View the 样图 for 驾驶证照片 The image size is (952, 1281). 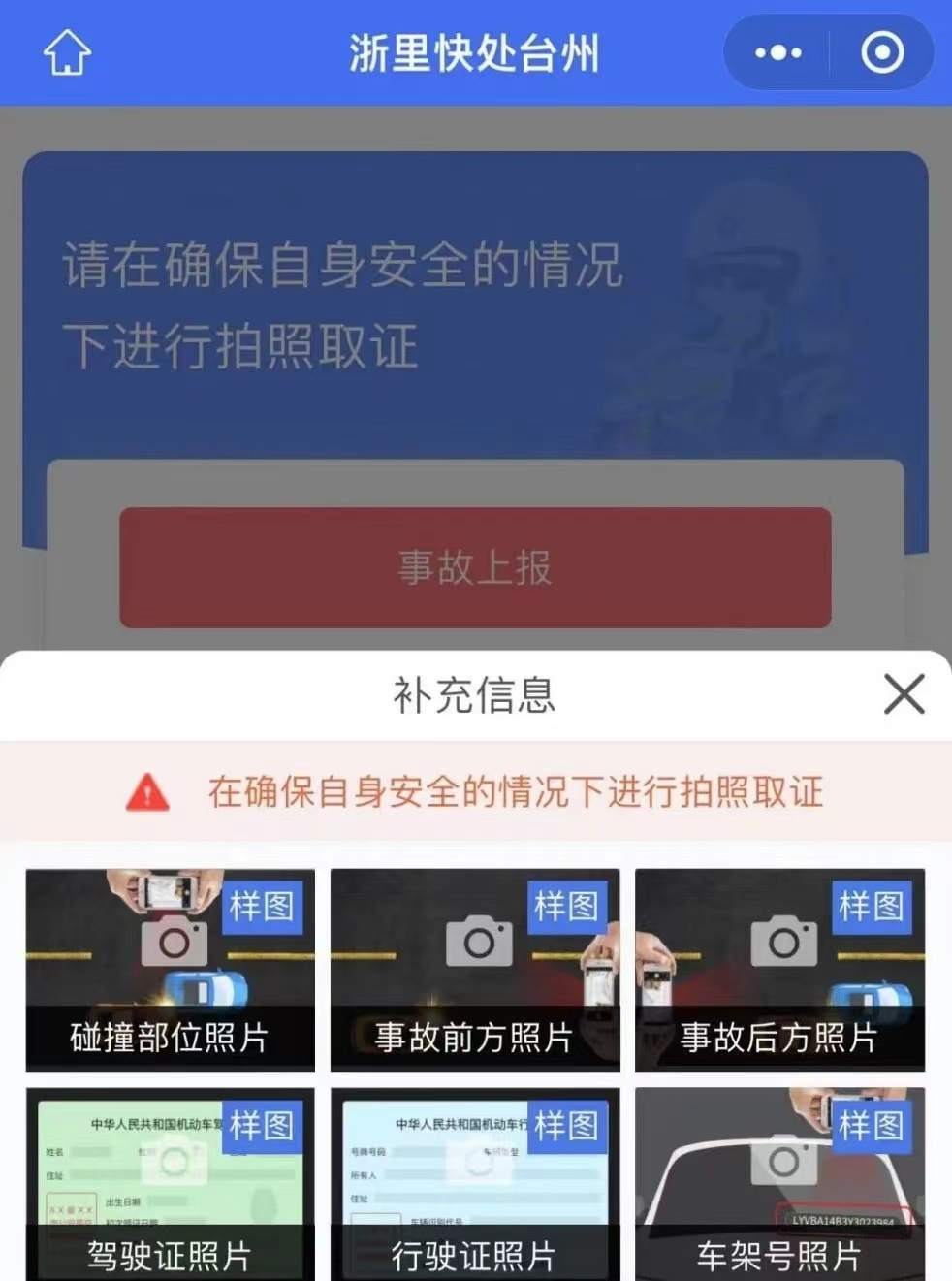click(x=262, y=1126)
